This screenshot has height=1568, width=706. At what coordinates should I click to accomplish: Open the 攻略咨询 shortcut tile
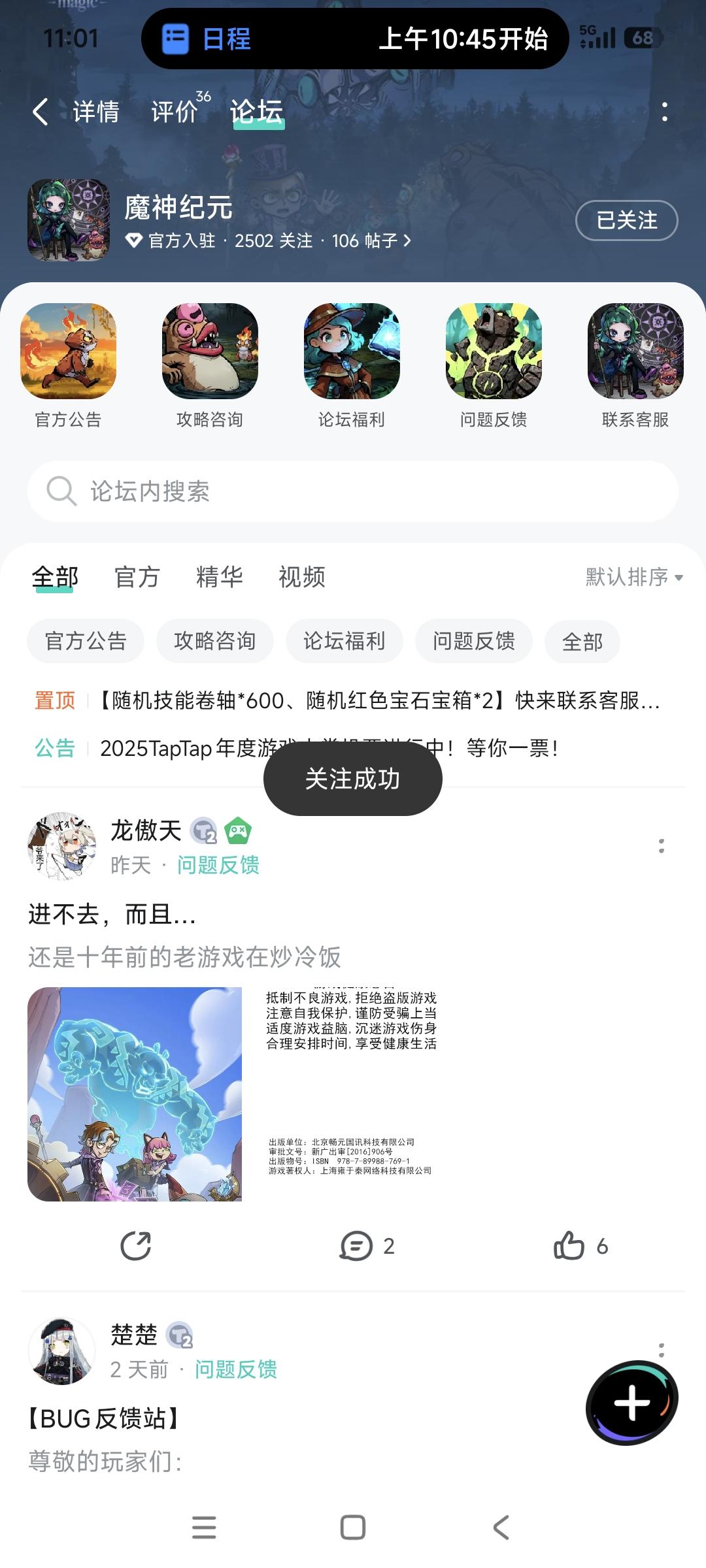210,366
